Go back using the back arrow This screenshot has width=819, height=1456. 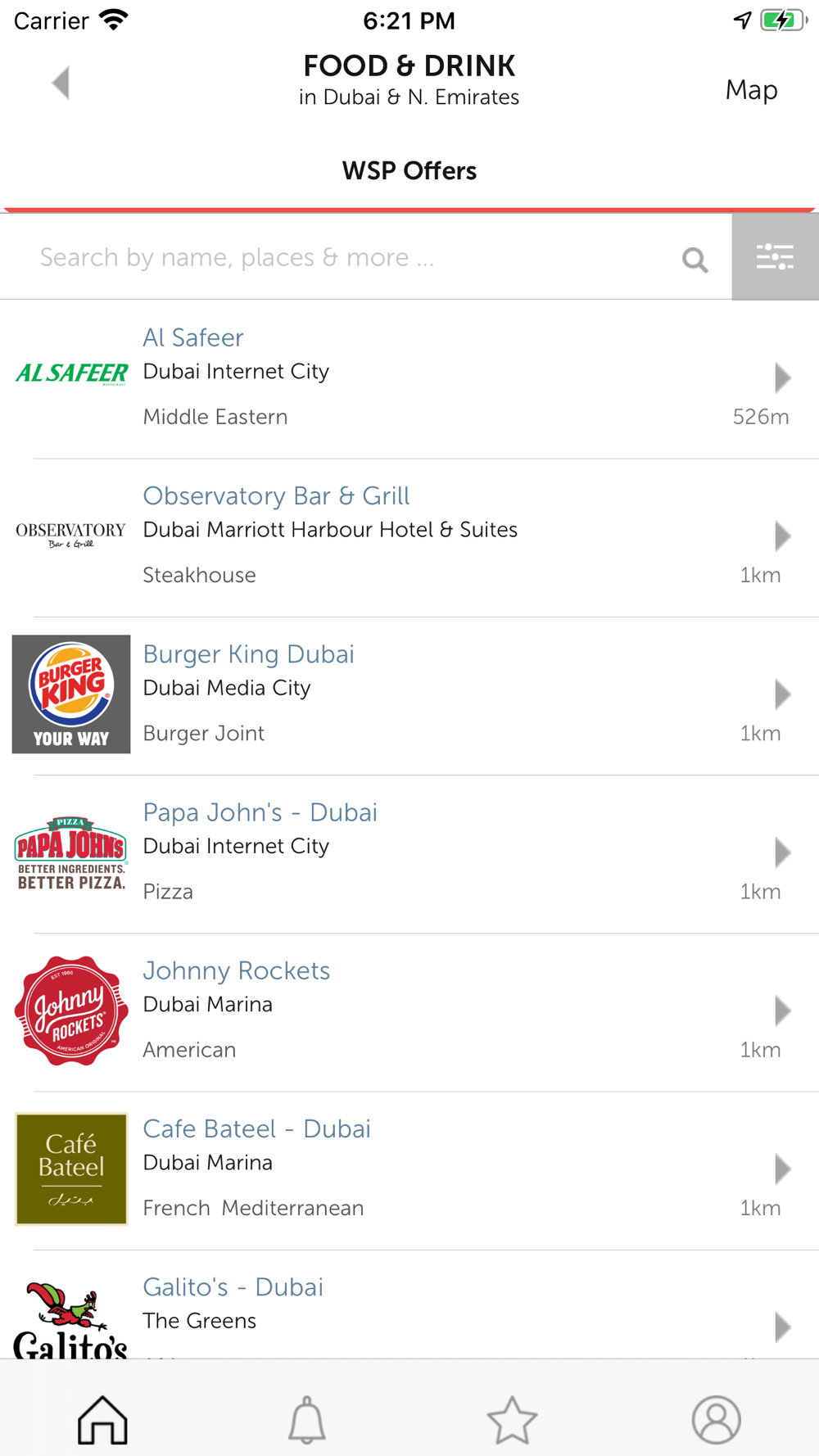point(61,83)
